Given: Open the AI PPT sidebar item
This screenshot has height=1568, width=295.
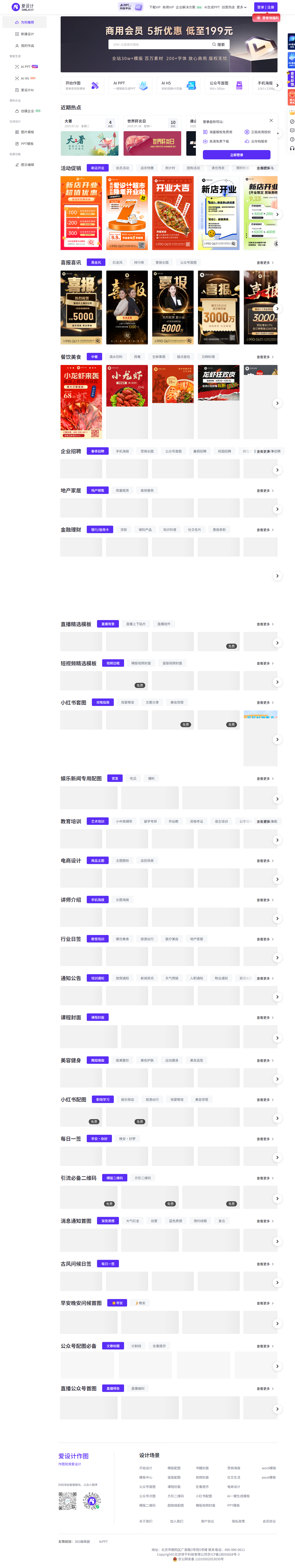Looking at the screenshot, I should coord(26,66).
